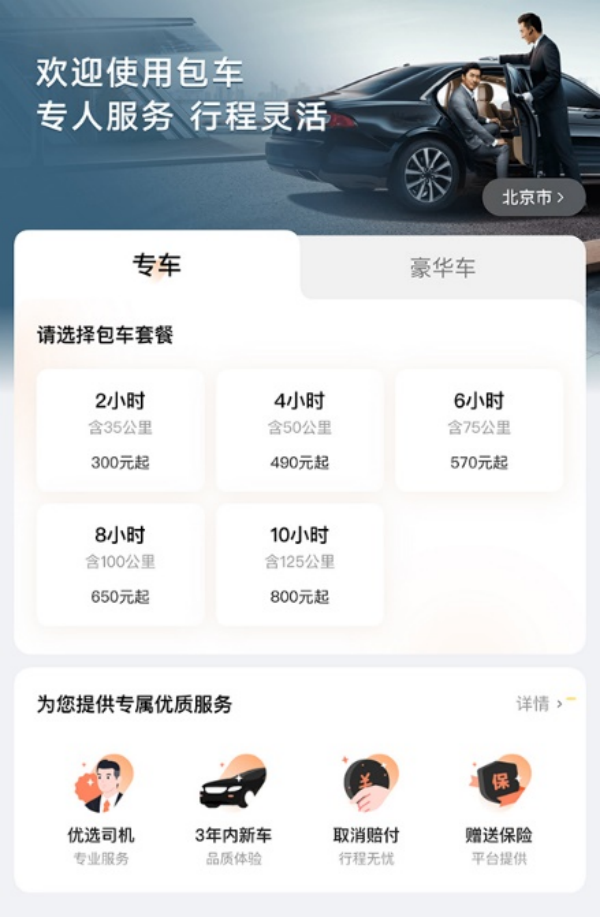The height and width of the screenshot is (917, 600).
Task: Switch to the 专车 tab
Action: [157, 265]
